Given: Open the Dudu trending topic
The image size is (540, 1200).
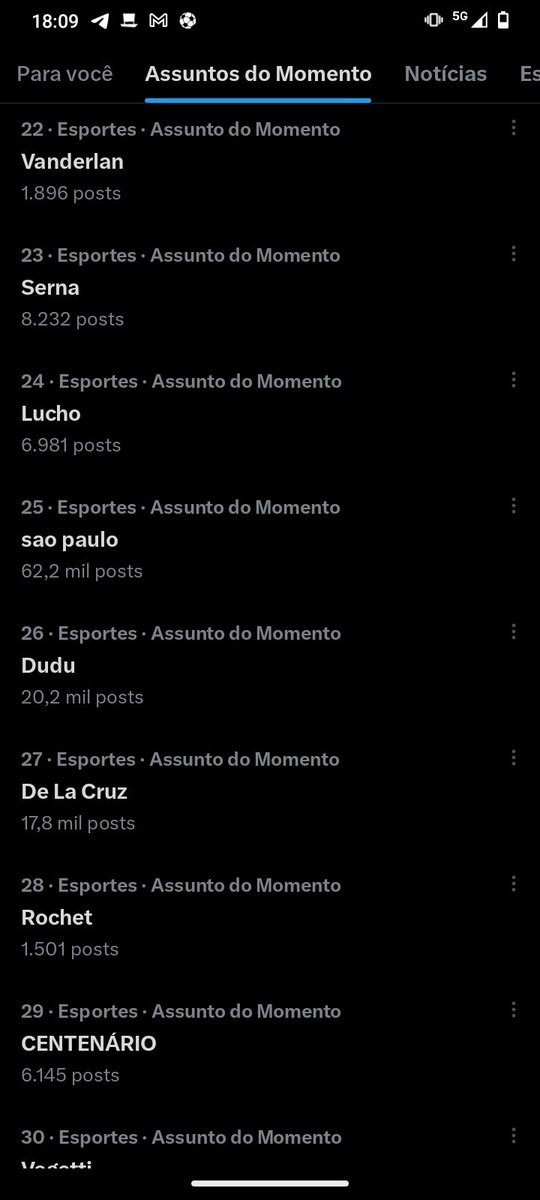Looking at the screenshot, I should 270,665.
